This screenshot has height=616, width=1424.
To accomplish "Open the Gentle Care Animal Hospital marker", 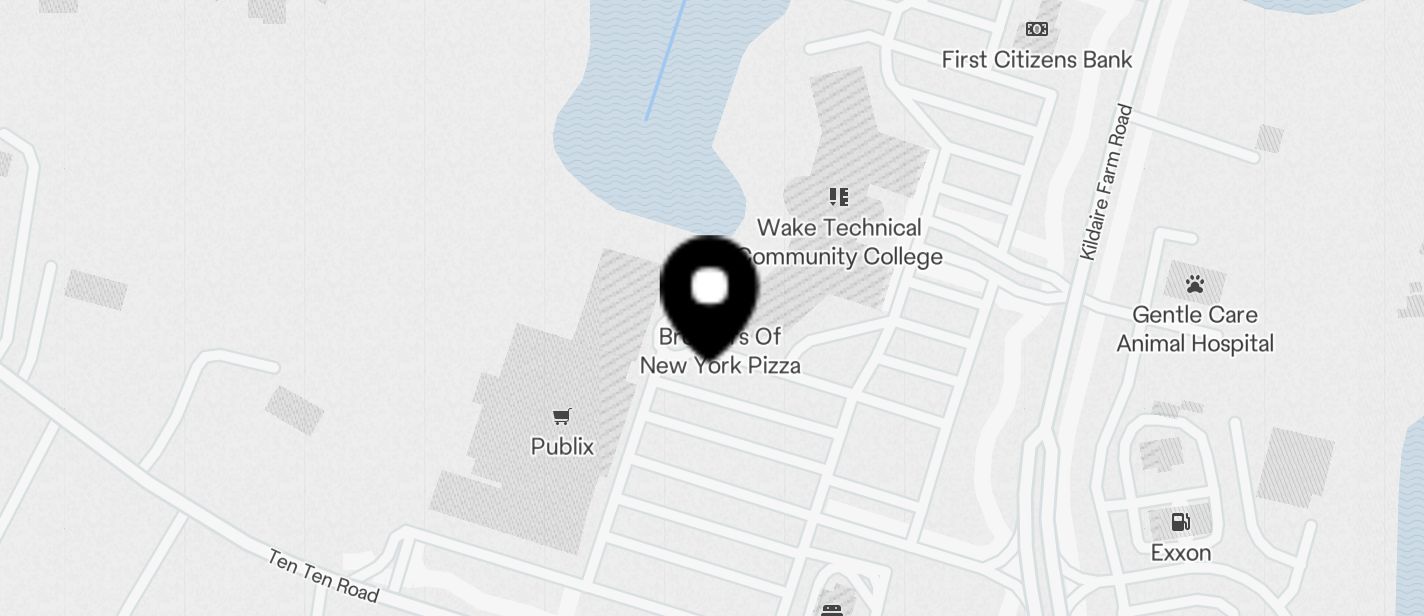I will pyautogui.click(x=1194, y=285).
